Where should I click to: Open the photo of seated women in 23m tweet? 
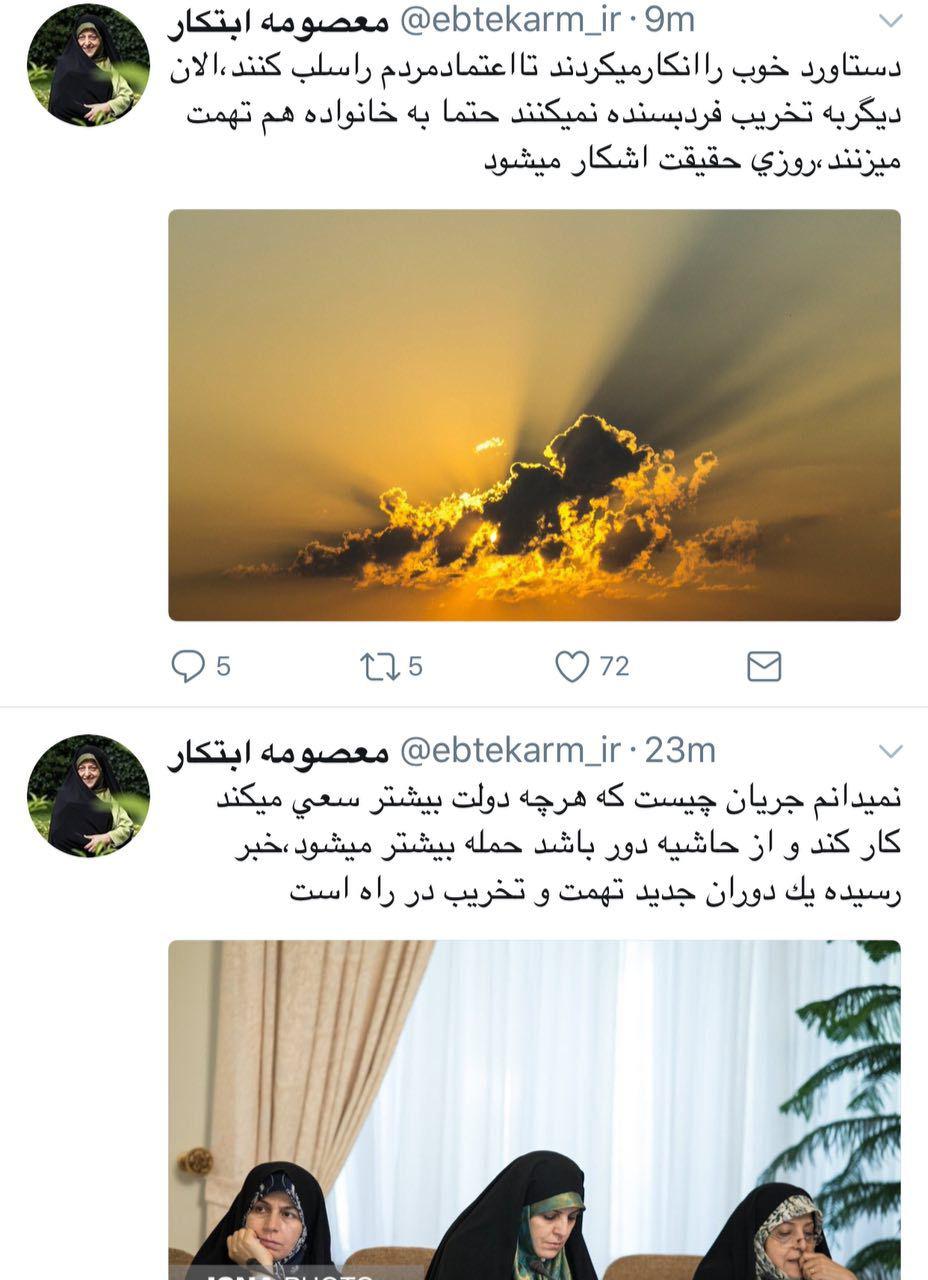click(x=534, y=1110)
